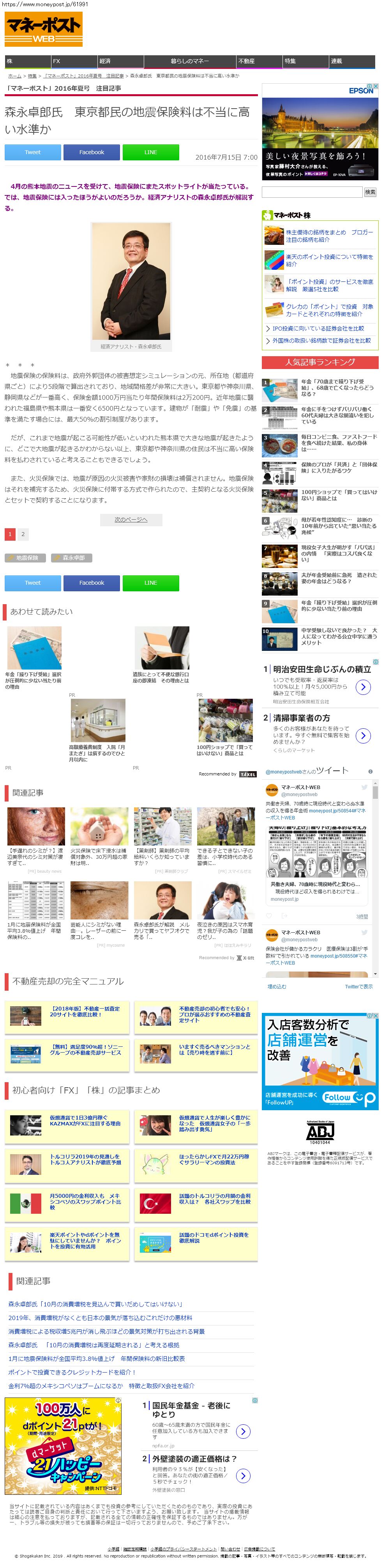Open the IPO投資 securities company comparison link
The image size is (383, 1568).
pos(318,328)
